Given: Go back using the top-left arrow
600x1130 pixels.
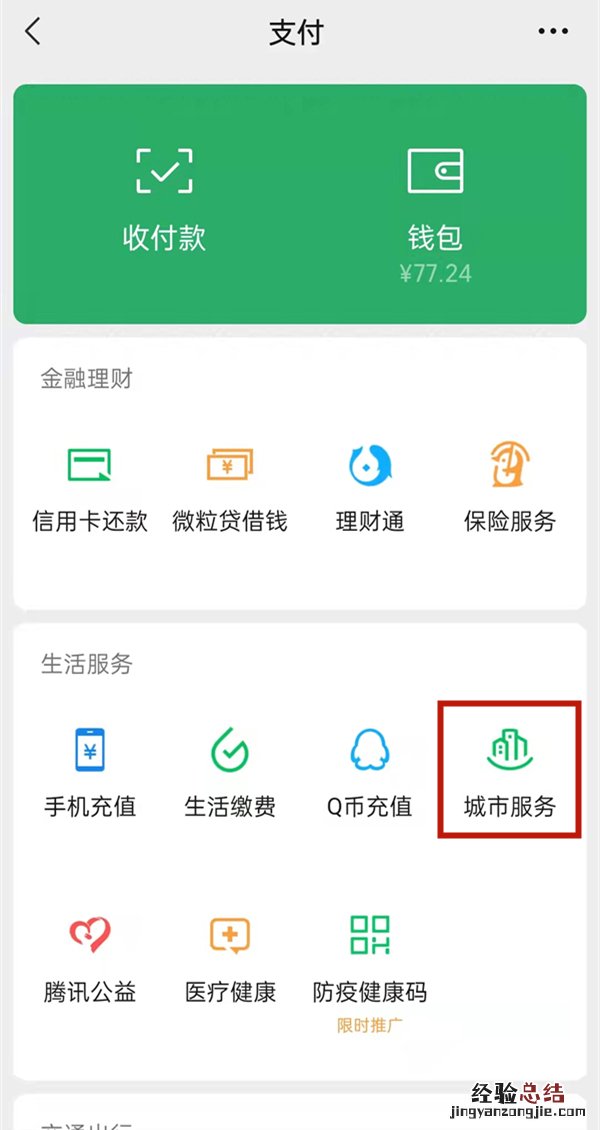Looking at the screenshot, I should [x=34, y=32].
